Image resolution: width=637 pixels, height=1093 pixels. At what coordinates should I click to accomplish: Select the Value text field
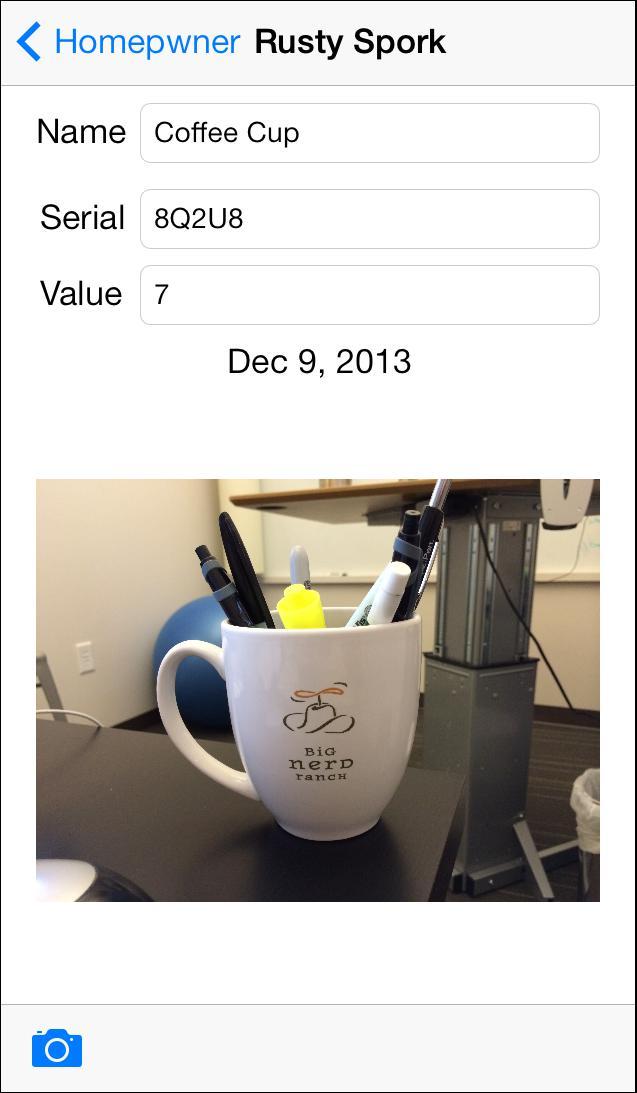coord(369,295)
